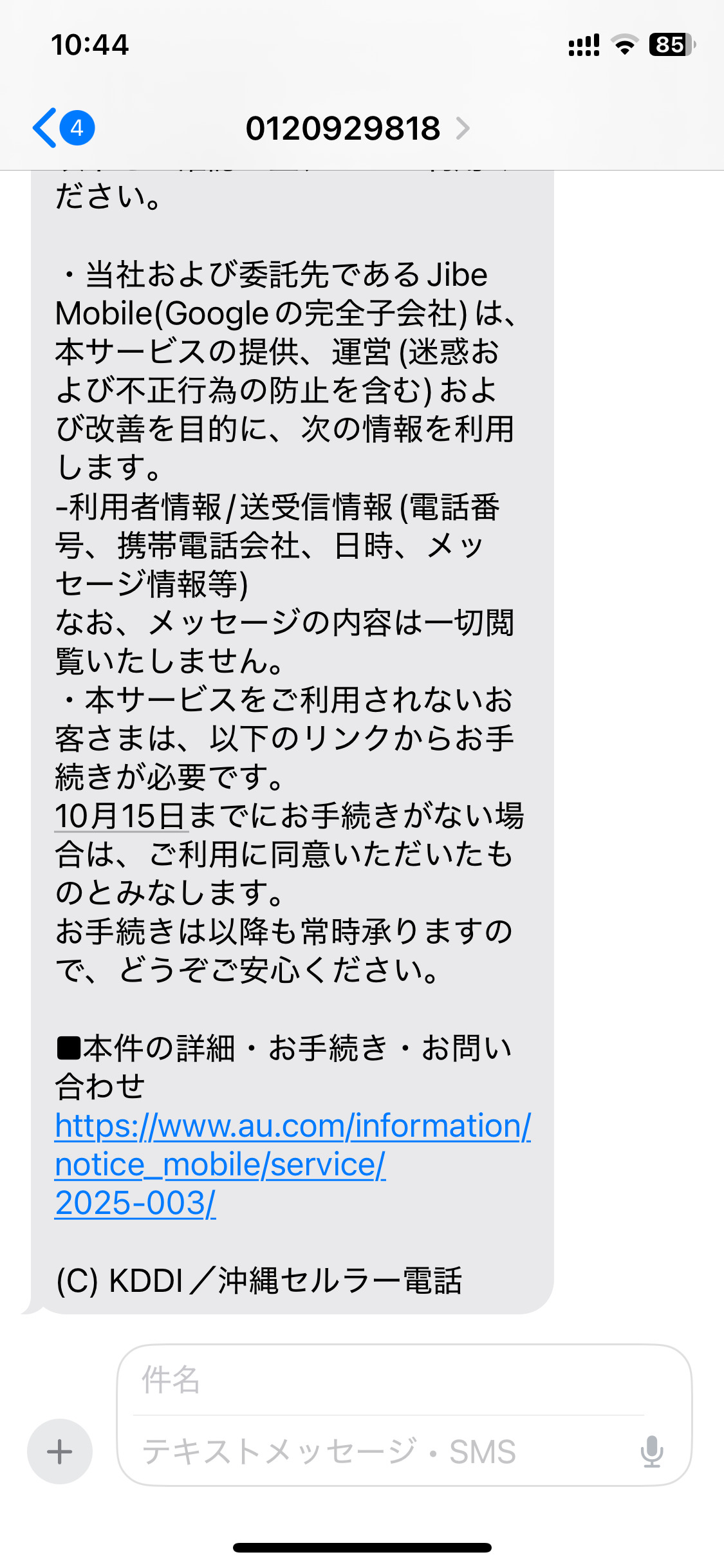Open contact details for 0120929818
This screenshot has height=1568, width=724.
(358, 128)
